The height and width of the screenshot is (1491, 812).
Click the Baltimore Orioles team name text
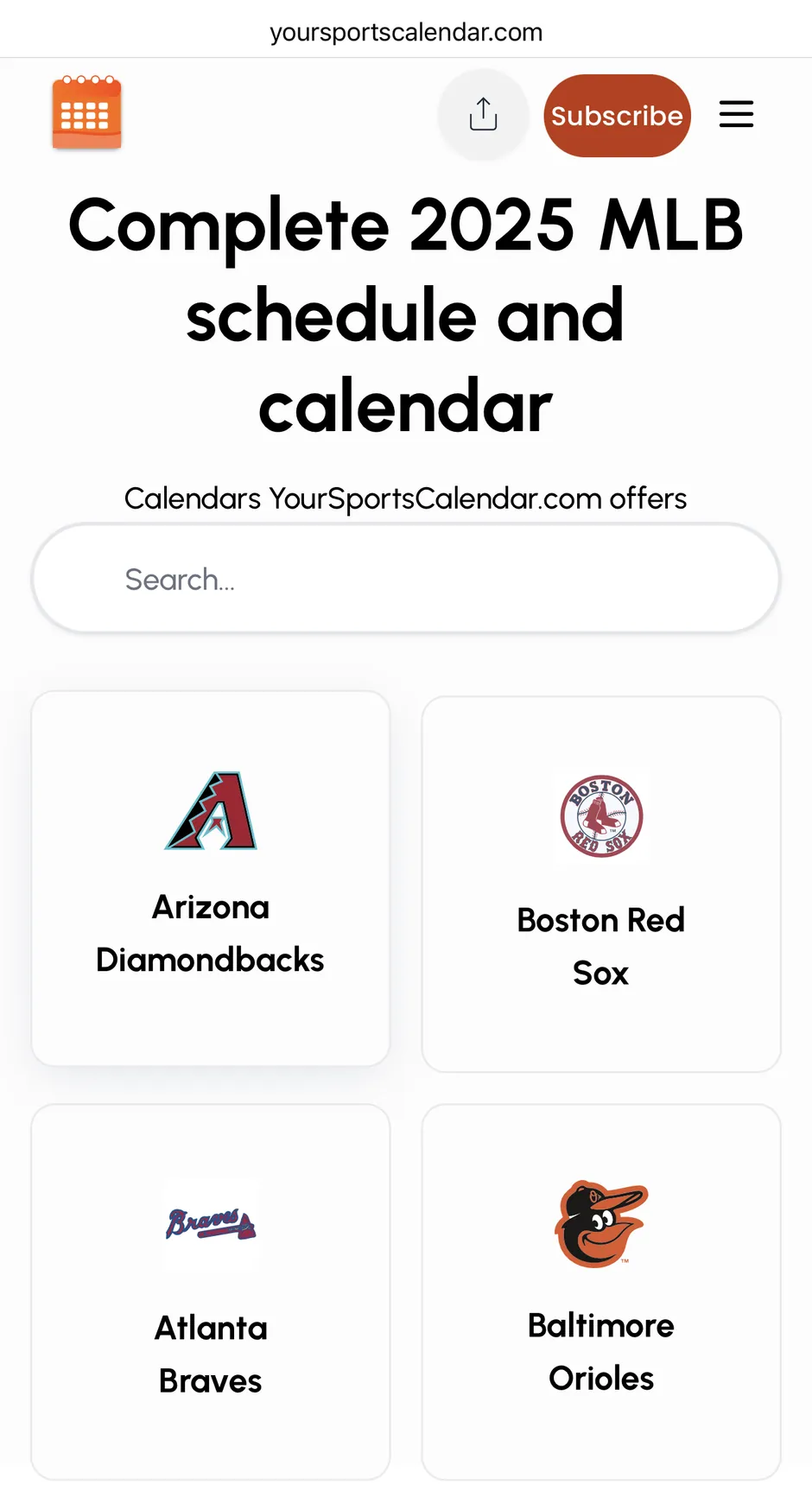pyautogui.click(x=600, y=1352)
